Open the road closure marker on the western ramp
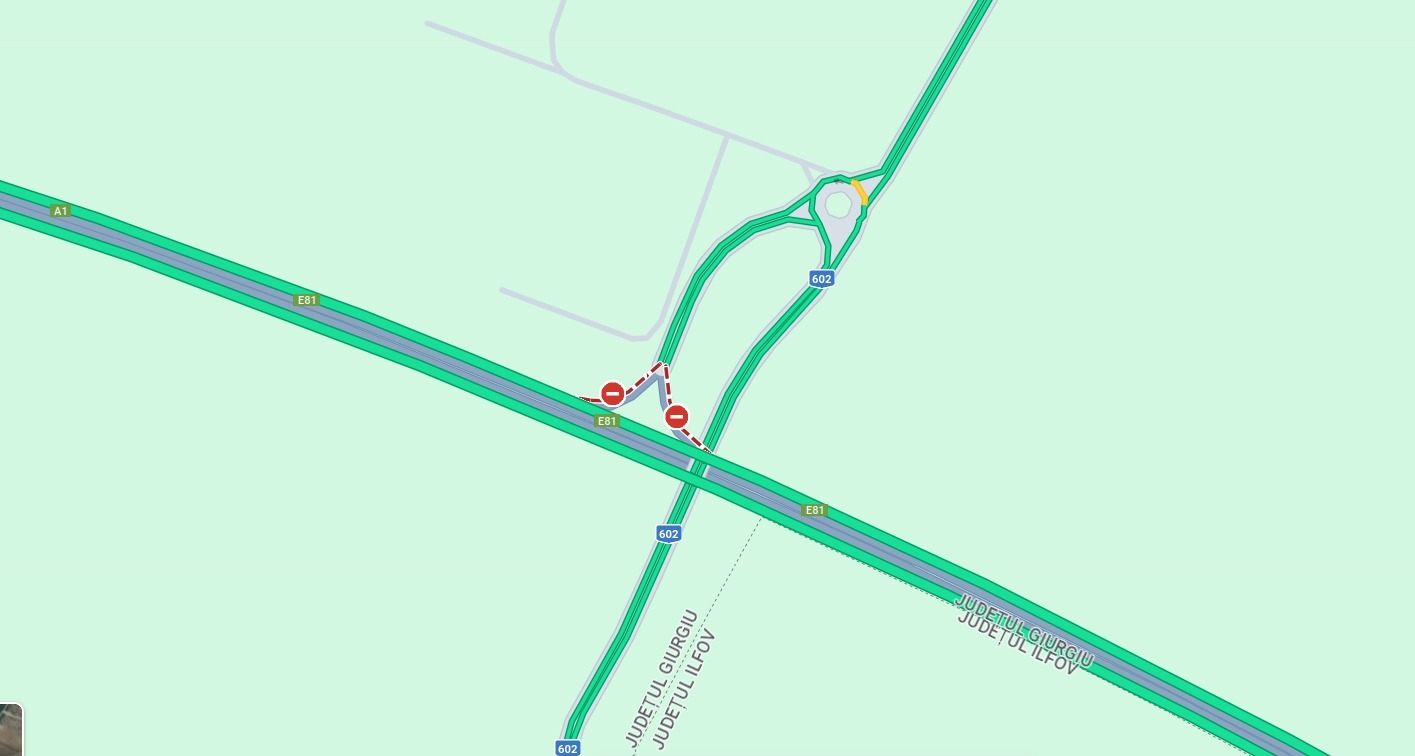The width and height of the screenshot is (1415, 756). click(612, 394)
